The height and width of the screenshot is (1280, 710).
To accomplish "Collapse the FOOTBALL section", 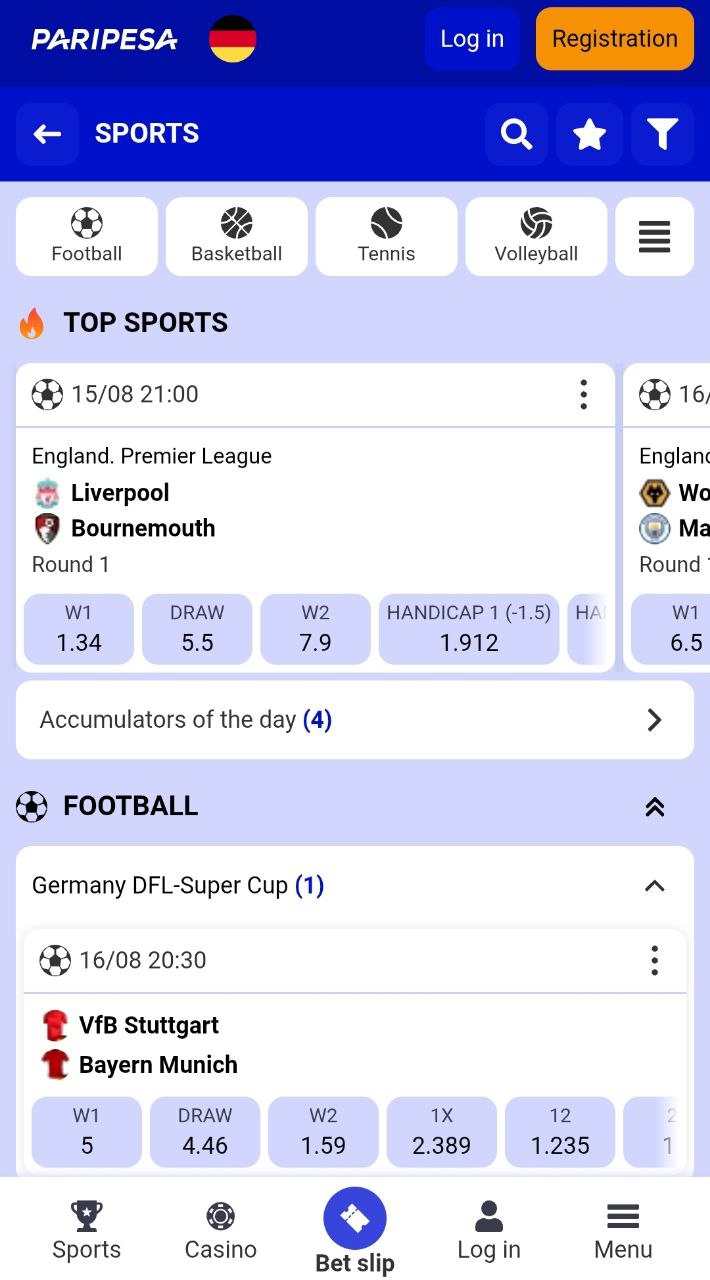I will [655, 807].
